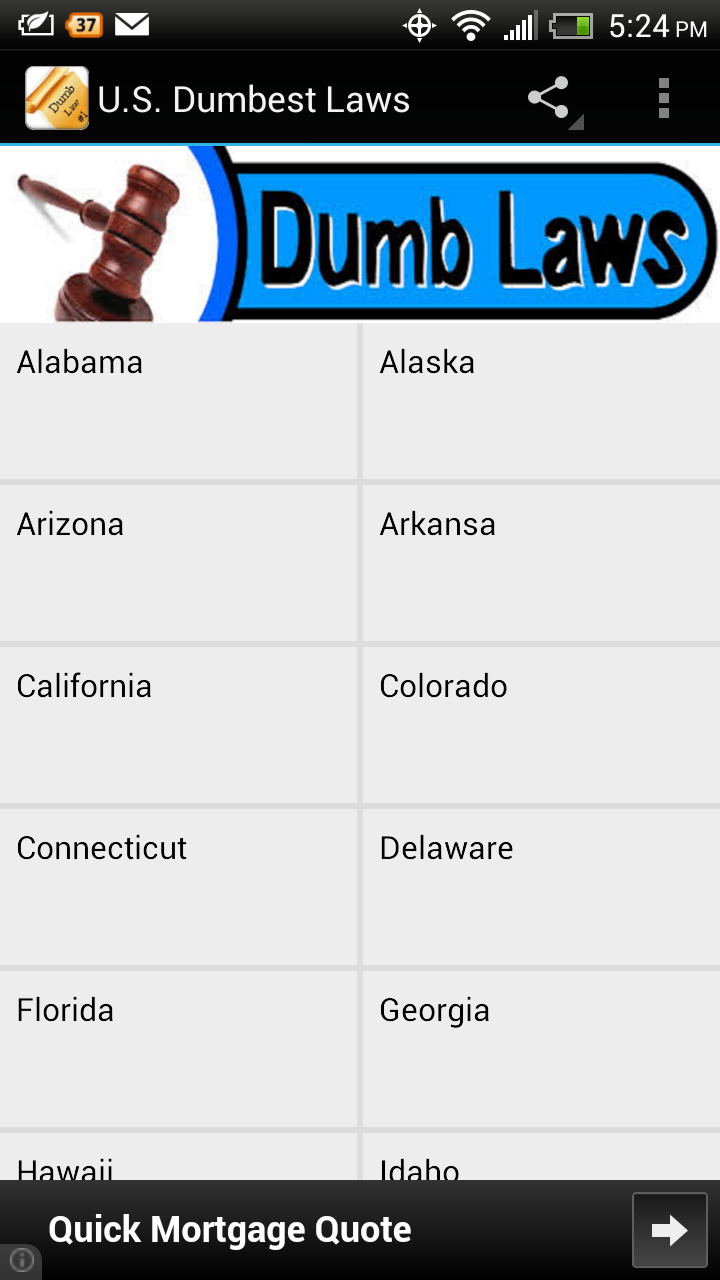The height and width of the screenshot is (1280, 720).
Task: Tap the Share icon in the action bar
Action: point(549,98)
